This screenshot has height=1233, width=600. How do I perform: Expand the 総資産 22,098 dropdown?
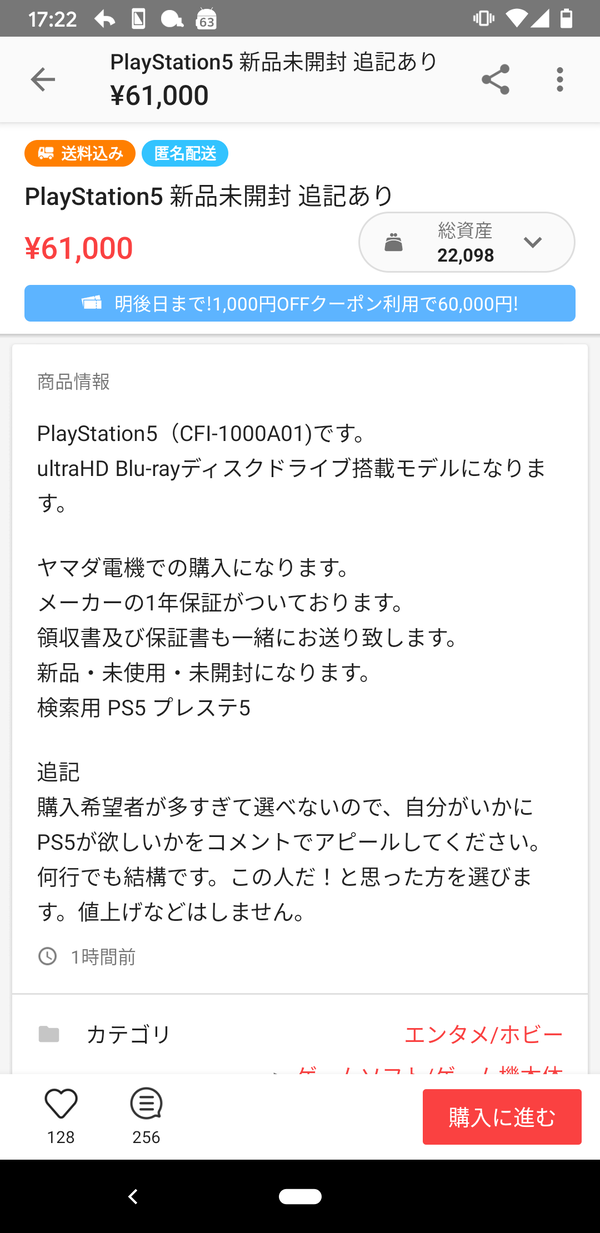[467, 242]
